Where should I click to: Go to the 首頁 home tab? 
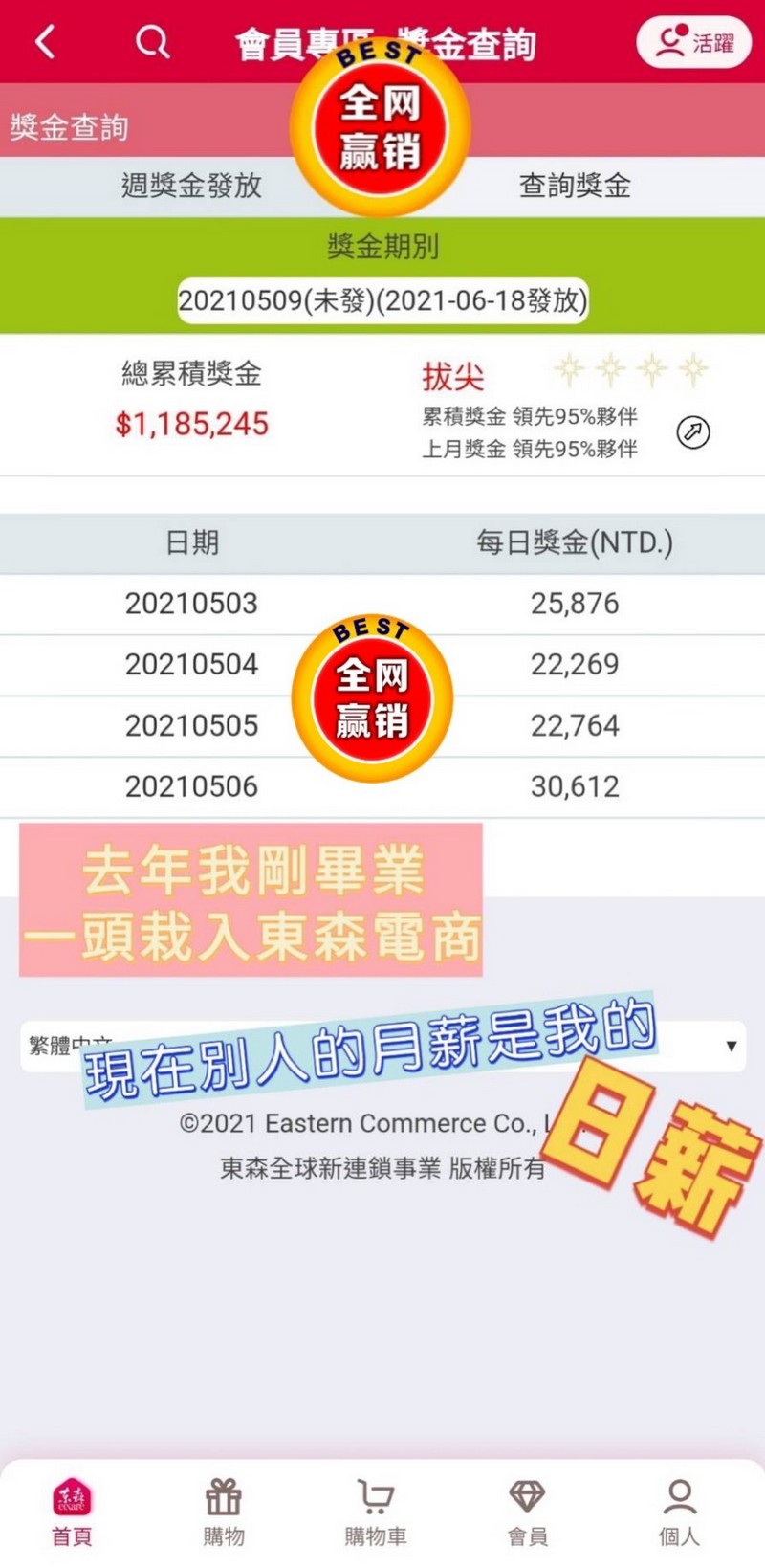point(72,1513)
